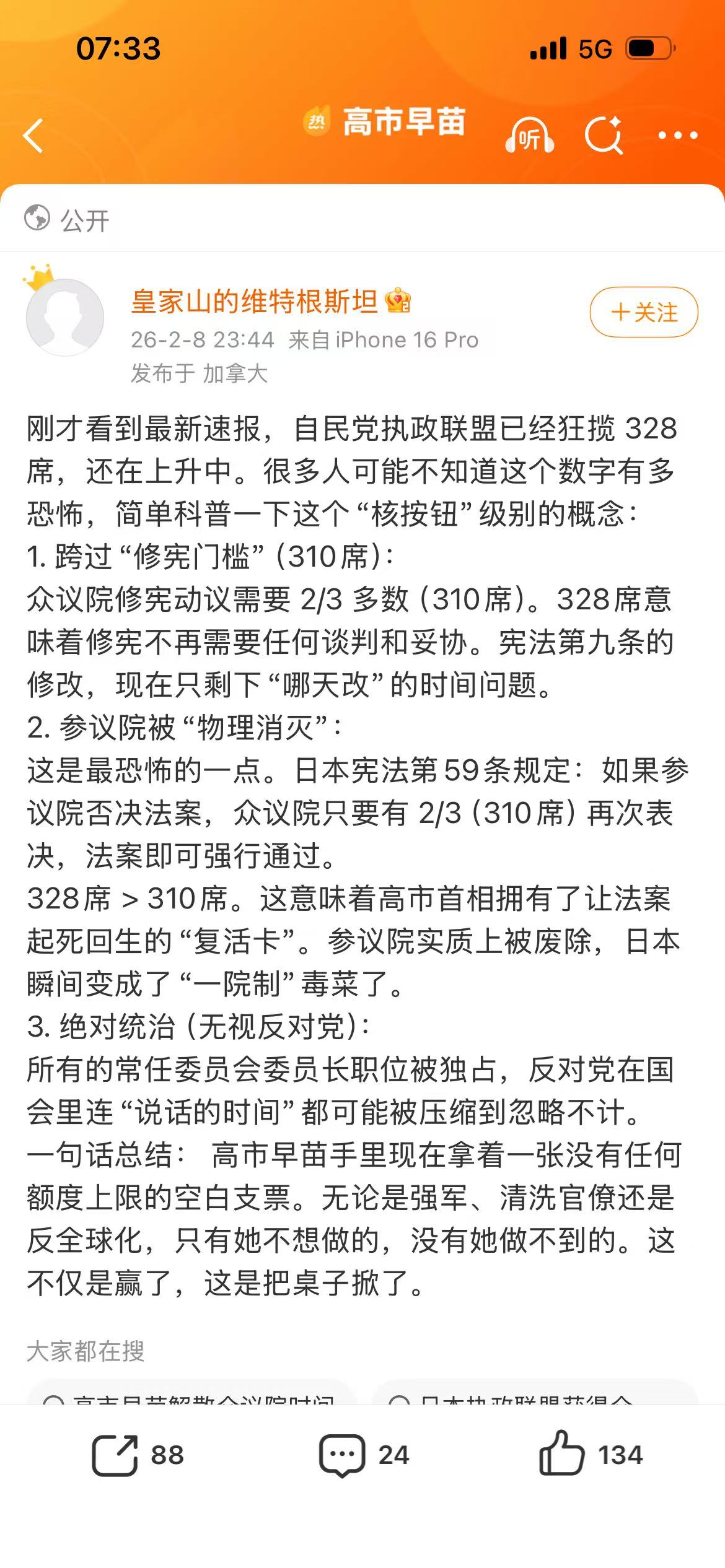Open the profile avatar of 皇家山的维特根斯坦
The width and height of the screenshot is (725, 1568).
[x=64, y=316]
